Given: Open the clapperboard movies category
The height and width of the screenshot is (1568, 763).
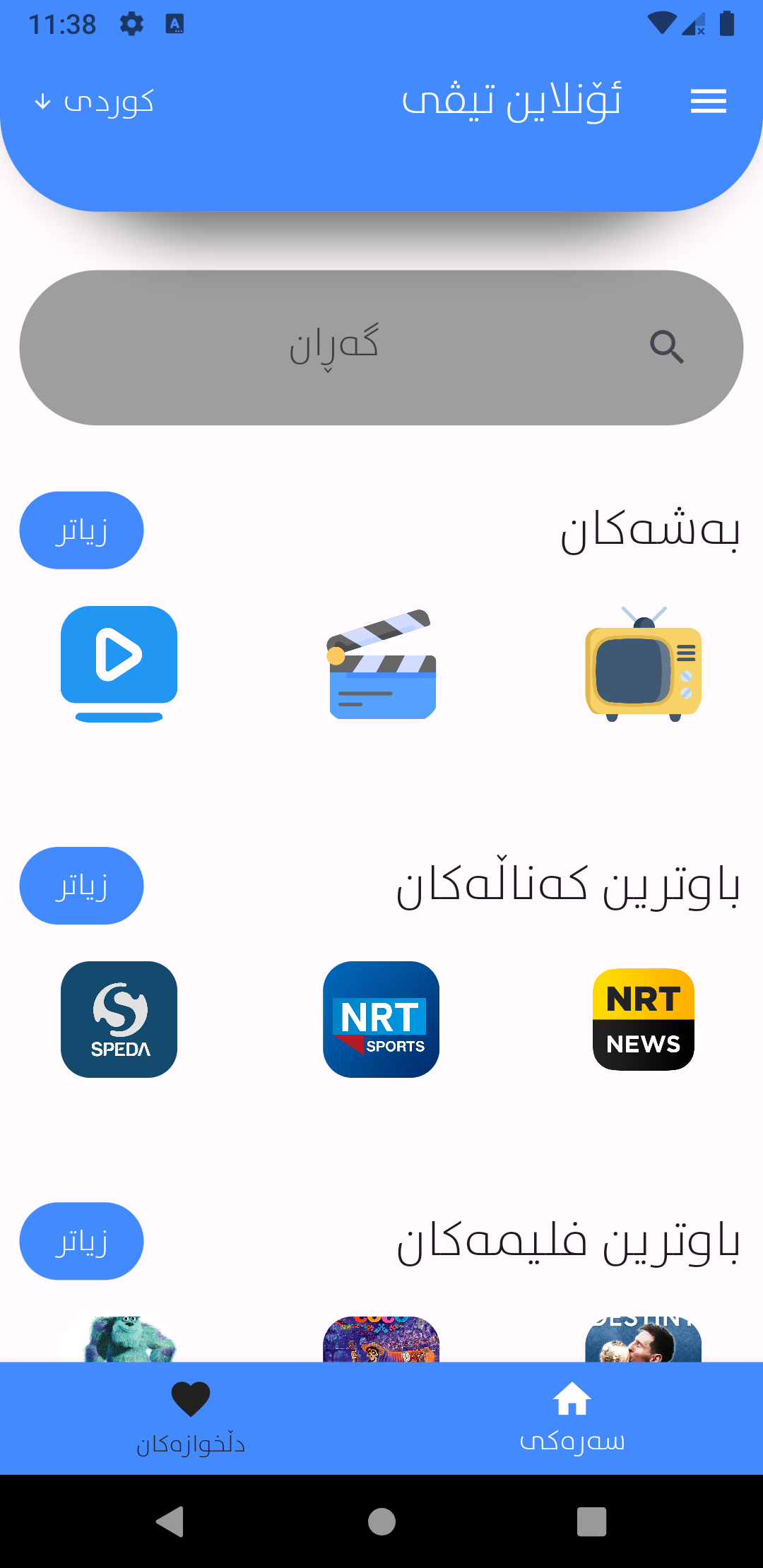Looking at the screenshot, I should pos(381,664).
